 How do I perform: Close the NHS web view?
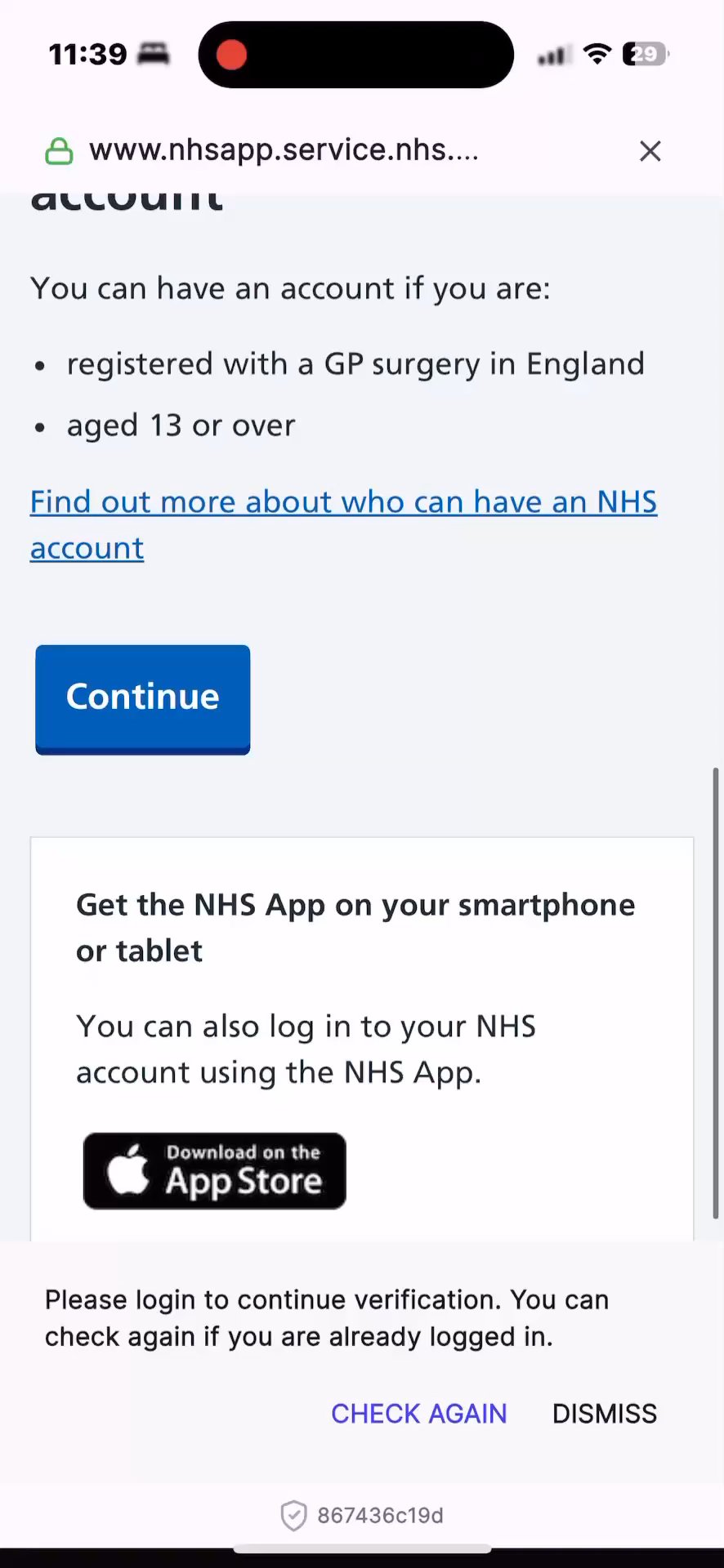click(x=650, y=151)
